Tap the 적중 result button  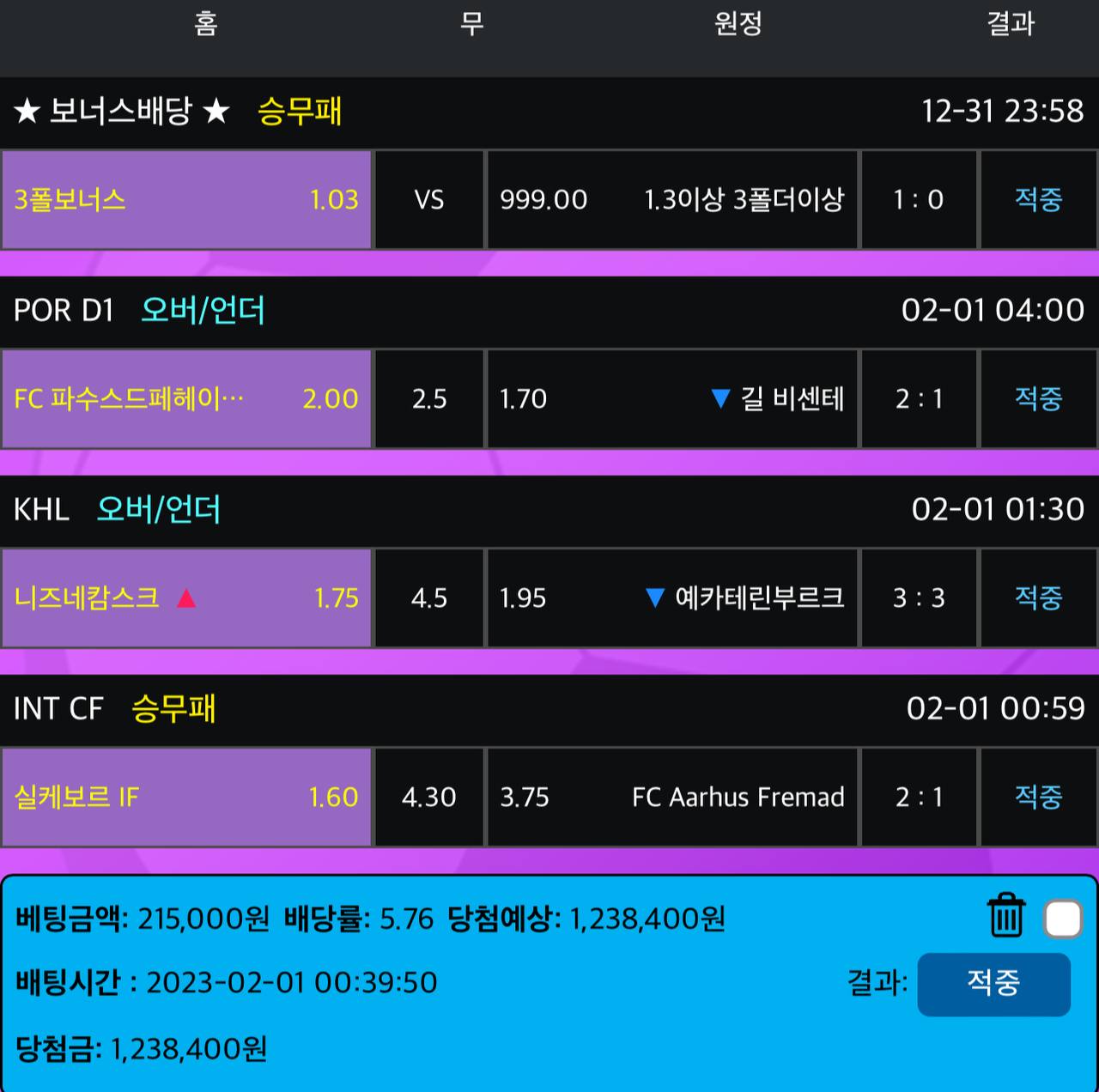(x=993, y=984)
